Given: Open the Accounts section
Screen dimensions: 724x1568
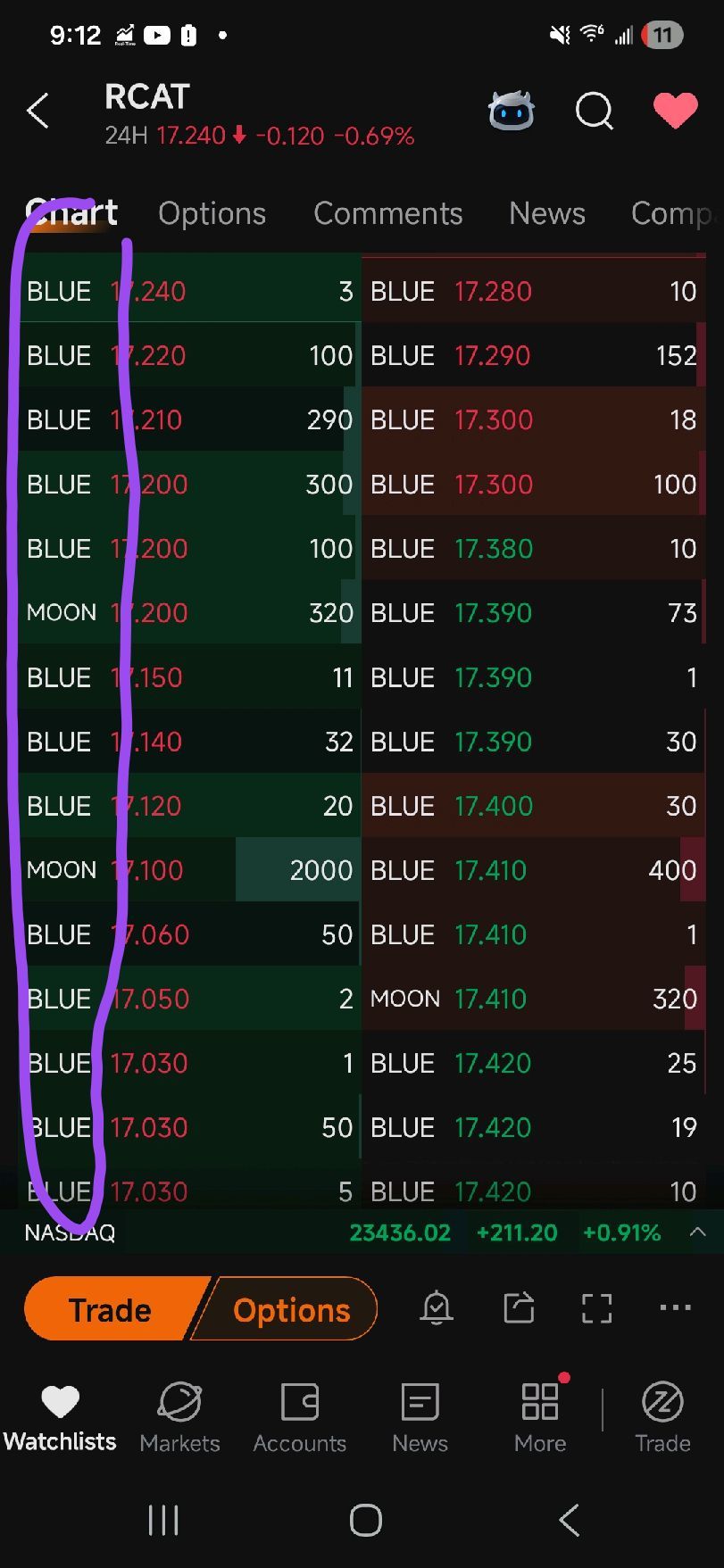Looking at the screenshot, I should (x=299, y=1417).
